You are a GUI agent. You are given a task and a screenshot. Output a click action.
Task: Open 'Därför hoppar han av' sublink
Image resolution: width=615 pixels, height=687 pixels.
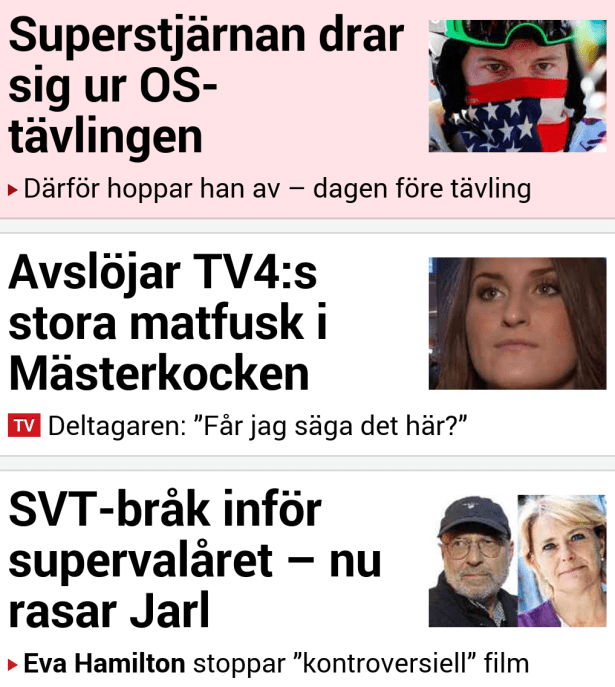tap(277, 188)
